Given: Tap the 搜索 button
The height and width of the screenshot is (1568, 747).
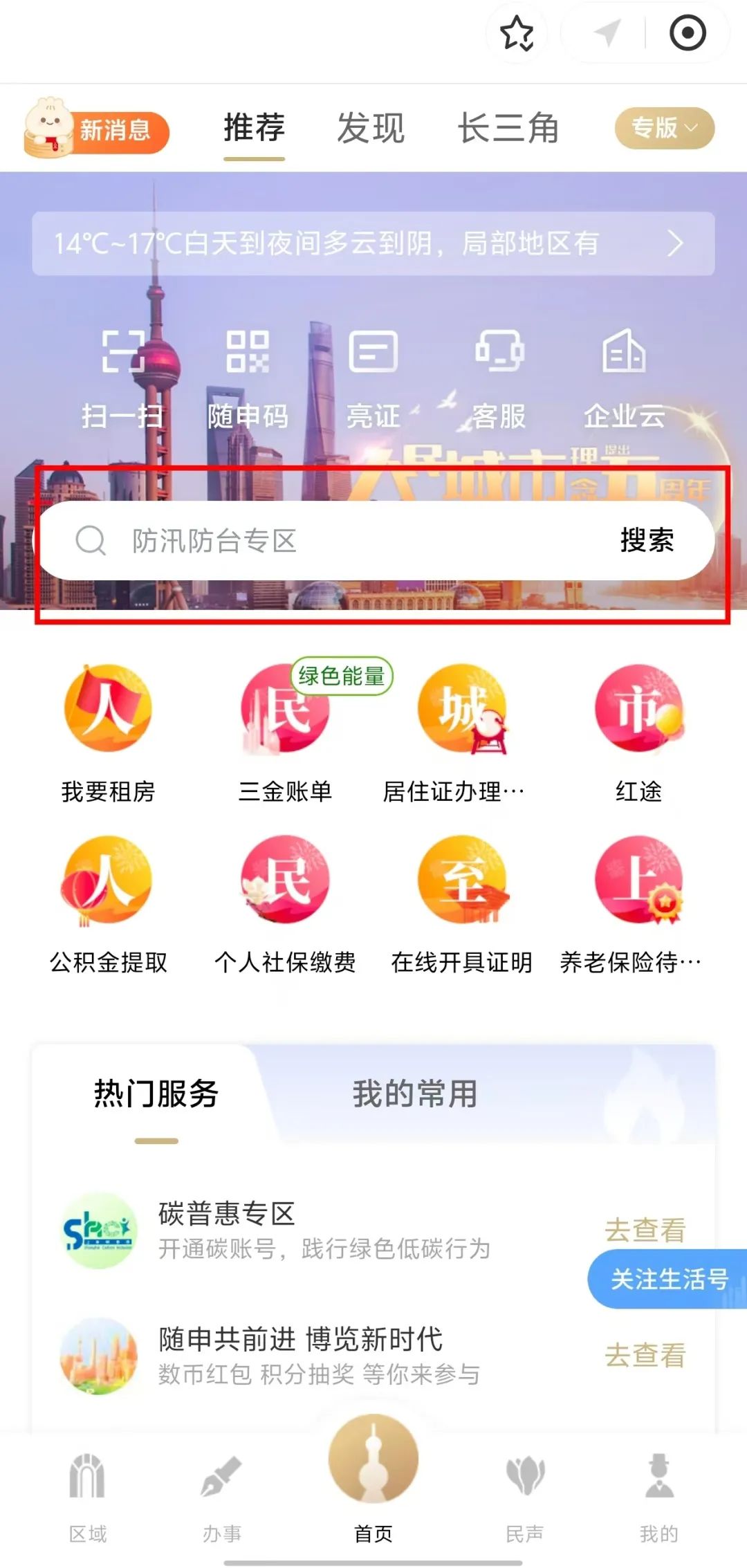Looking at the screenshot, I should 647,540.
